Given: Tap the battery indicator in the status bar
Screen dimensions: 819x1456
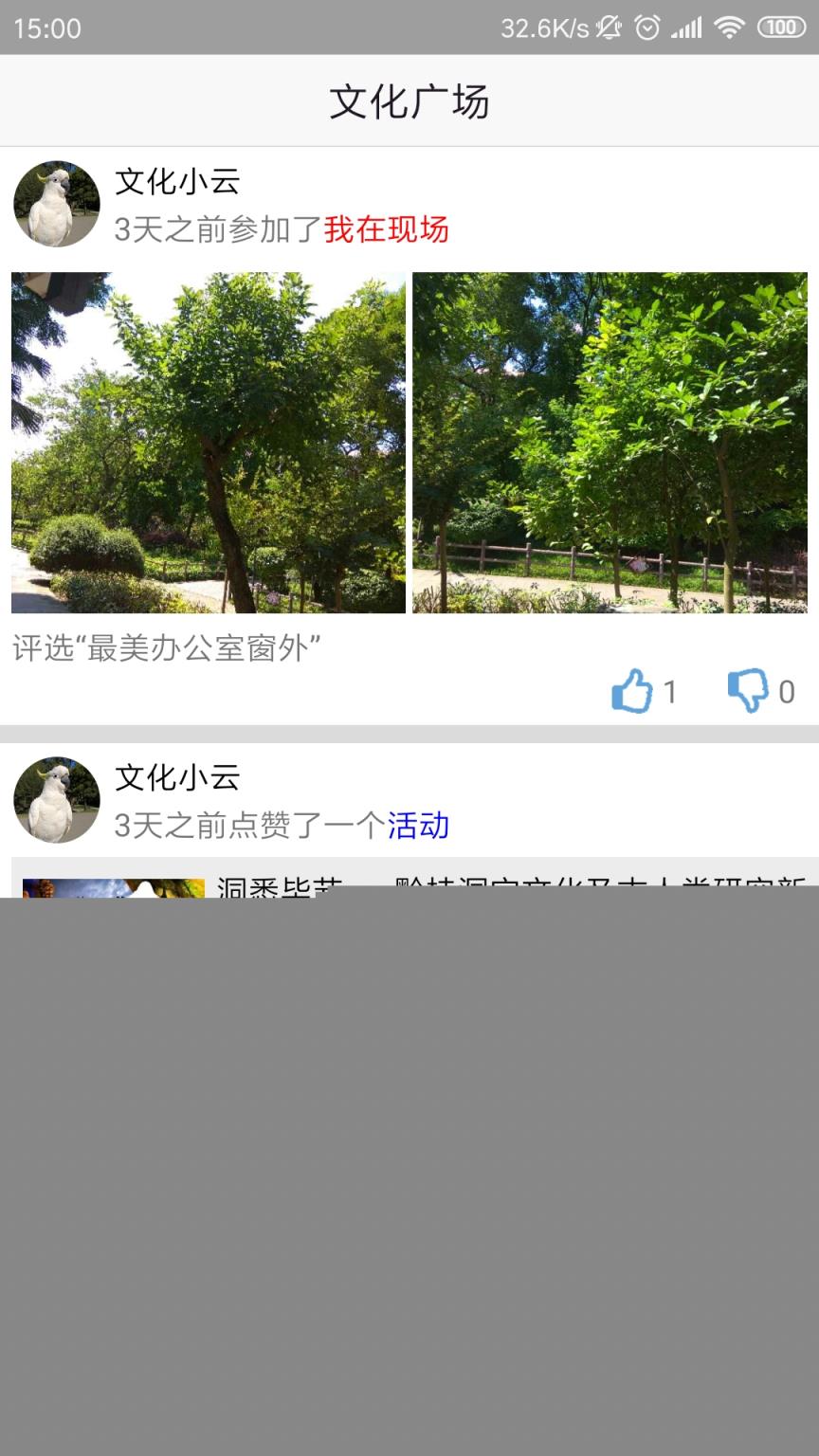Looking at the screenshot, I should (779, 27).
